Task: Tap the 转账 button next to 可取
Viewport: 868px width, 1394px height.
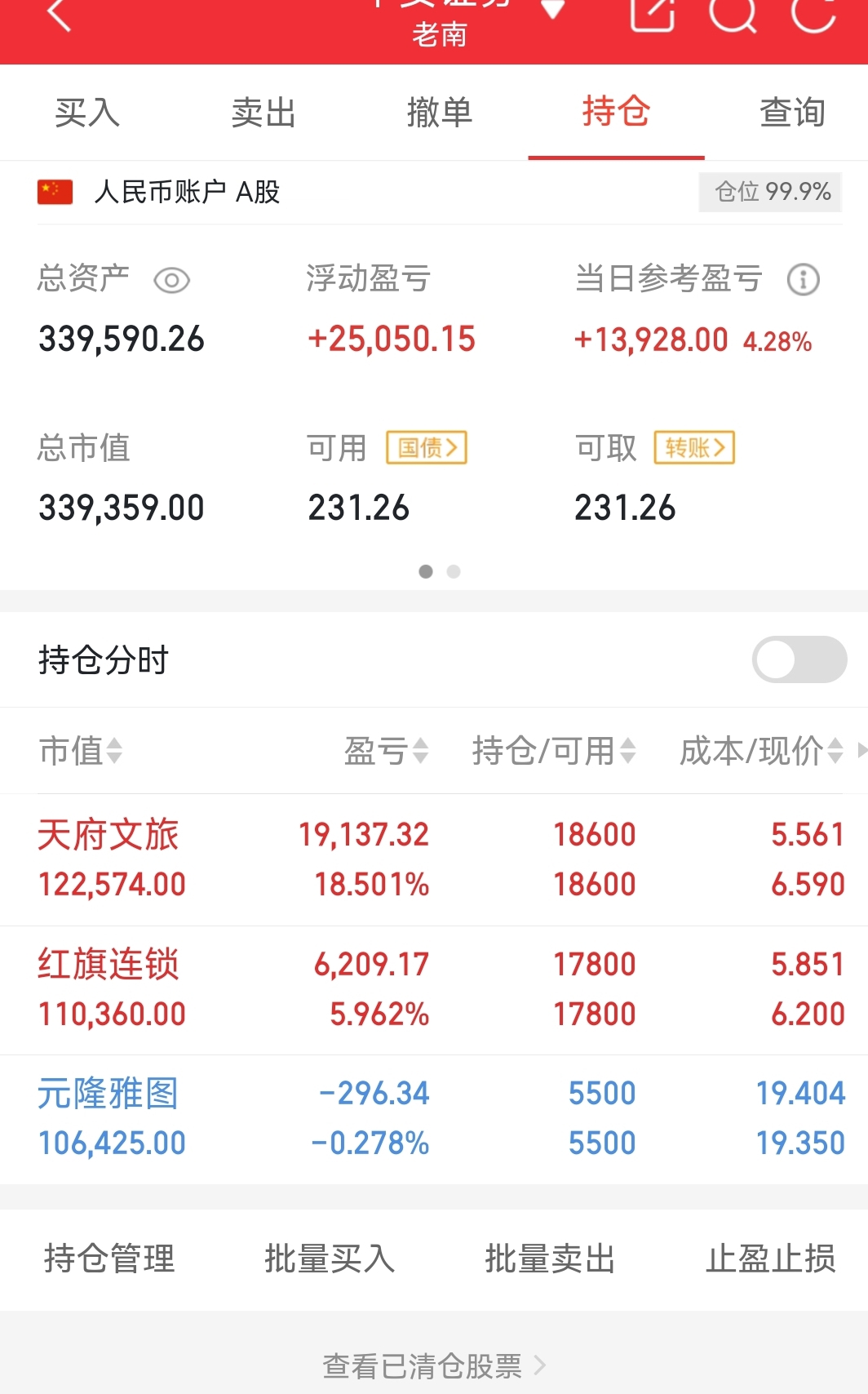Action: pyautogui.click(x=694, y=447)
